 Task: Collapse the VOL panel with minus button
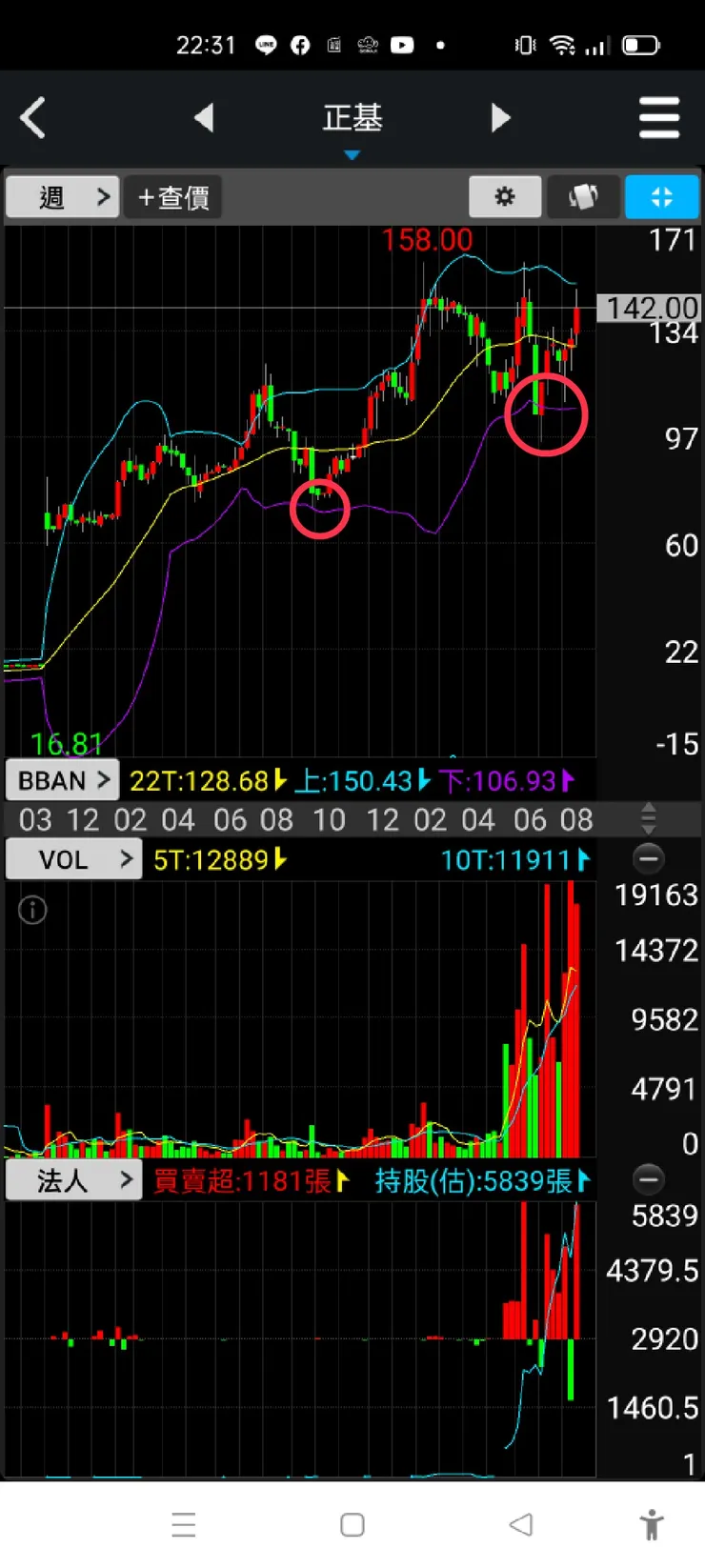[x=649, y=859]
